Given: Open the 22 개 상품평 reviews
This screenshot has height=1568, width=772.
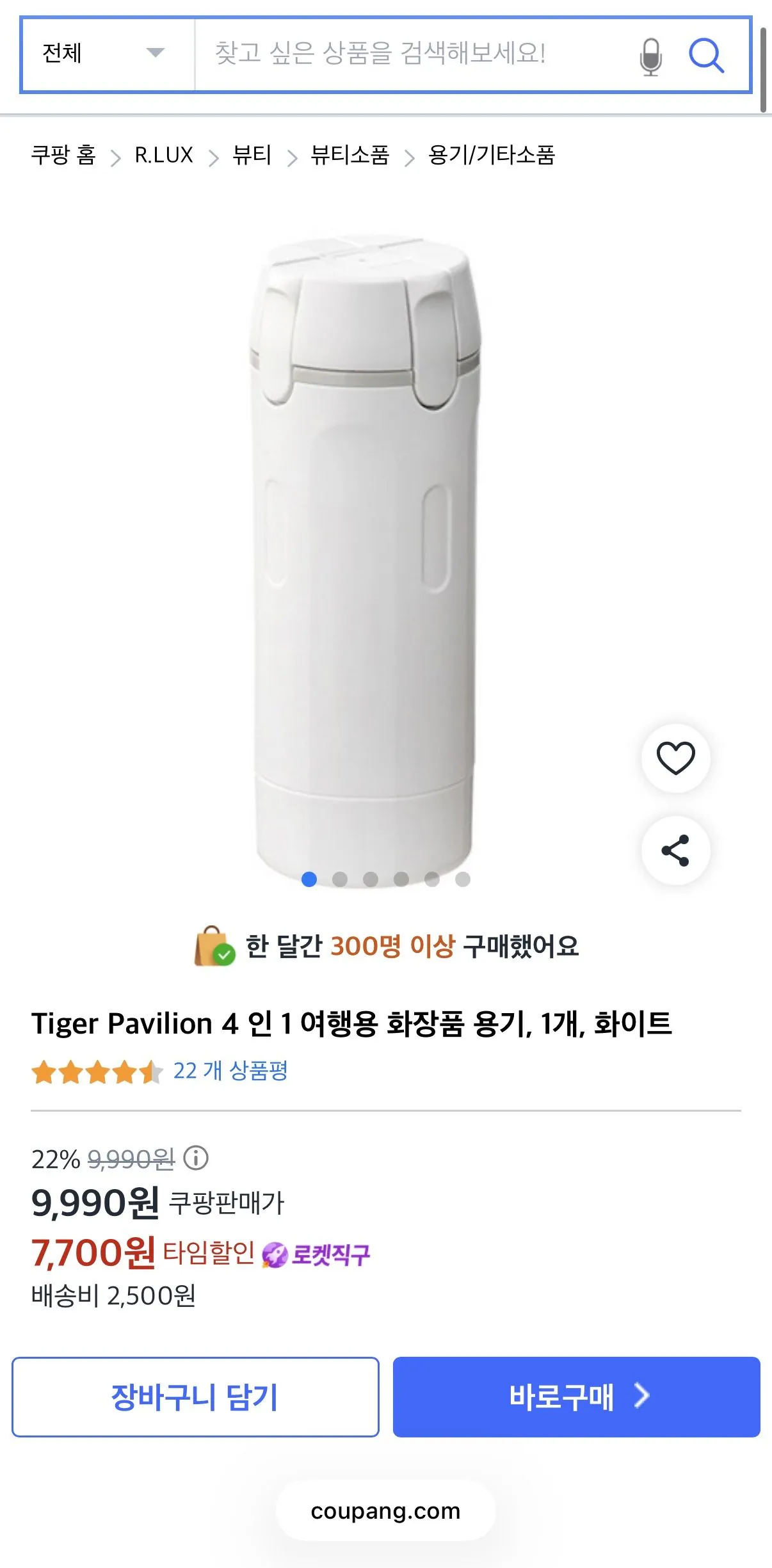Looking at the screenshot, I should pos(232,1070).
